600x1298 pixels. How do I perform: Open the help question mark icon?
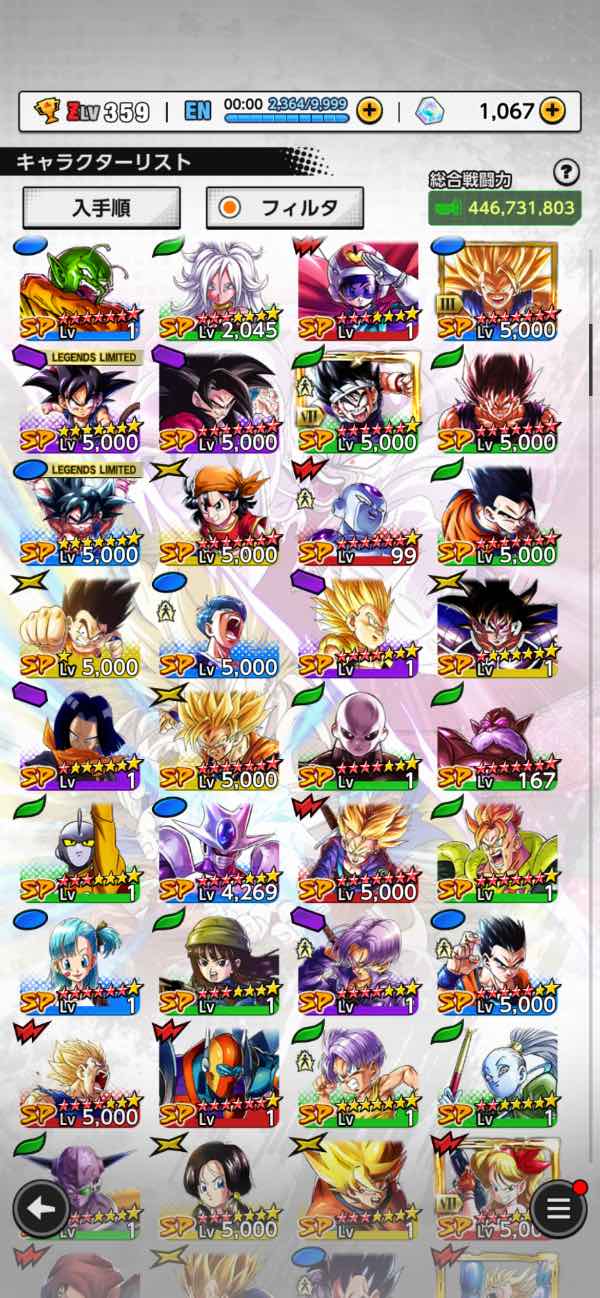click(567, 174)
